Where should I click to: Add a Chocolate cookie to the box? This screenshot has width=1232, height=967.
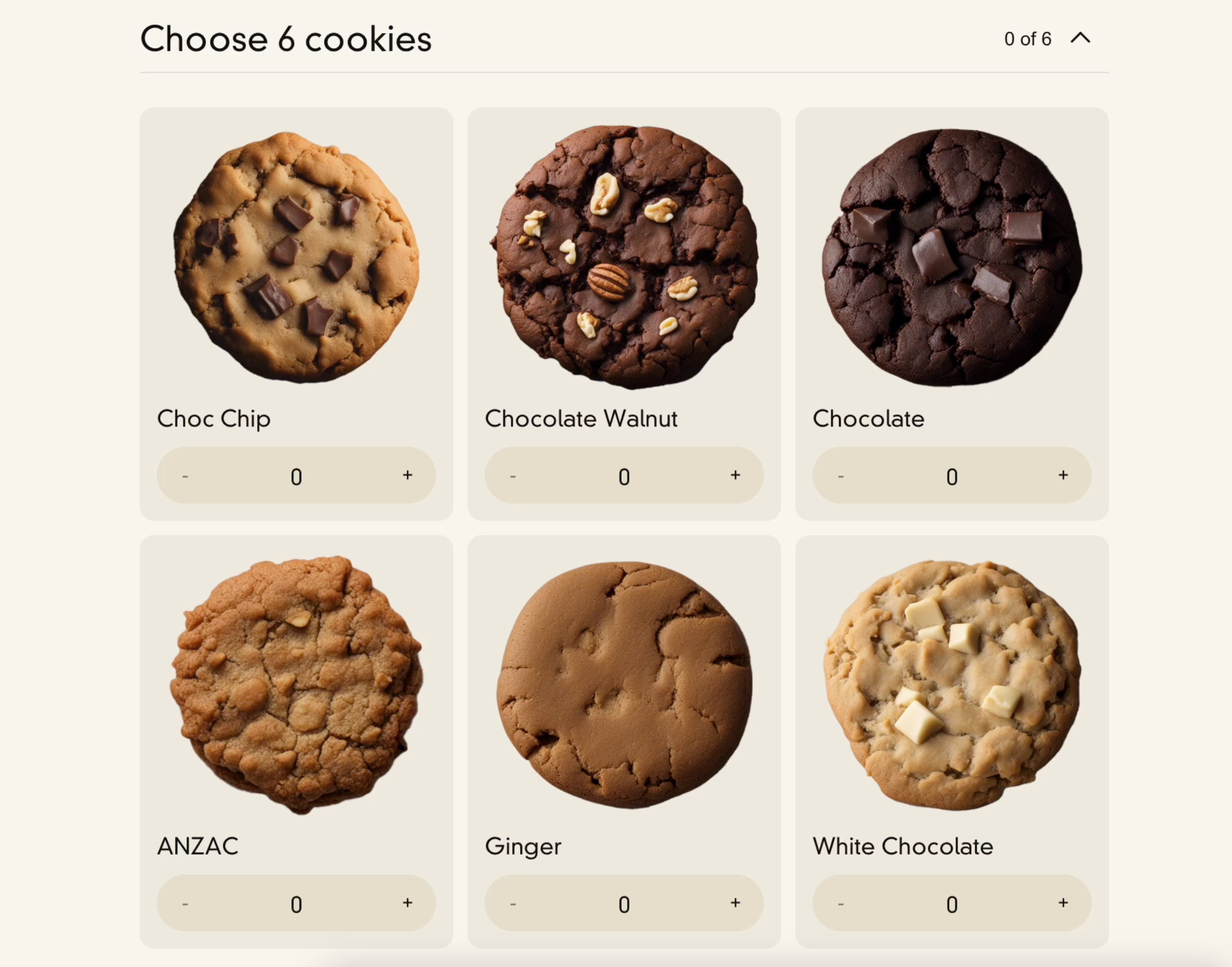(x=1063, y=475)
